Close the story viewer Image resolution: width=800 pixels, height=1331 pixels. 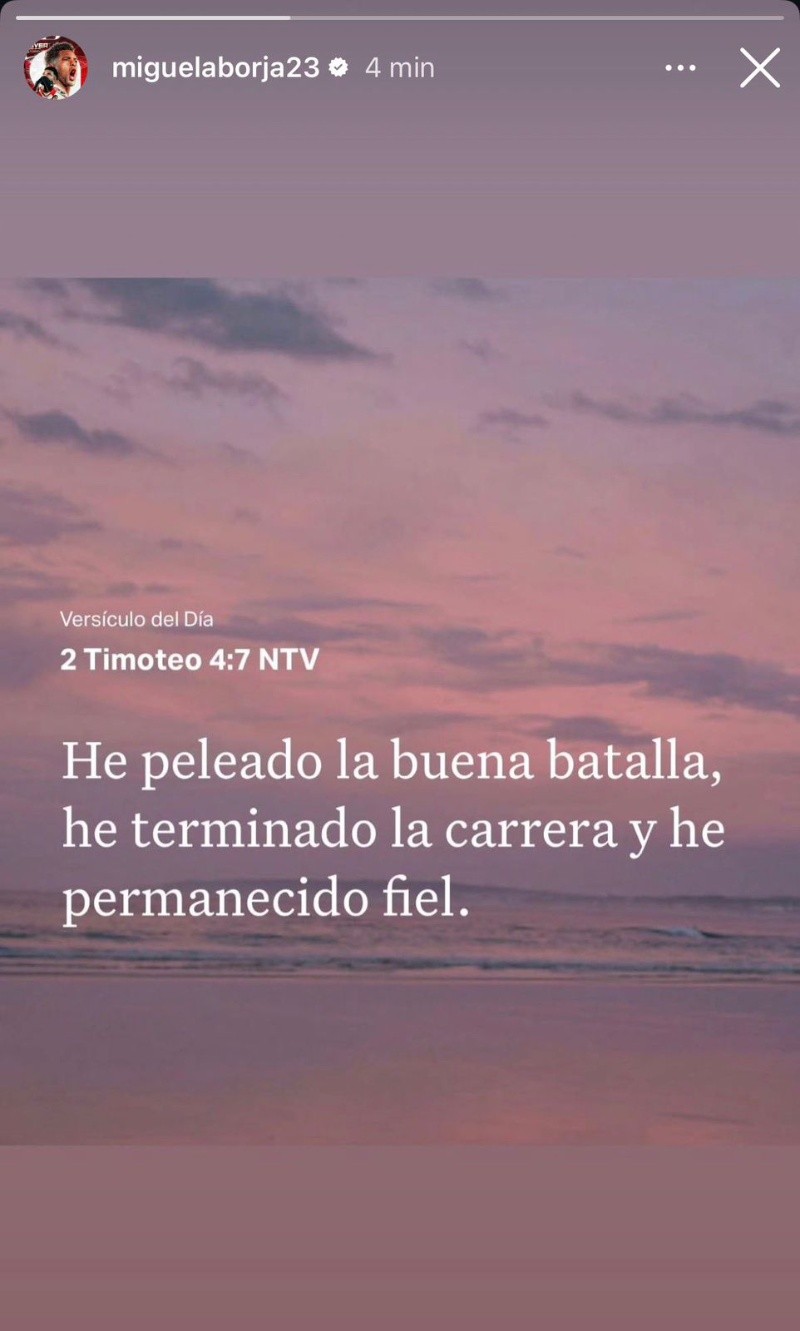coord(759,68)
